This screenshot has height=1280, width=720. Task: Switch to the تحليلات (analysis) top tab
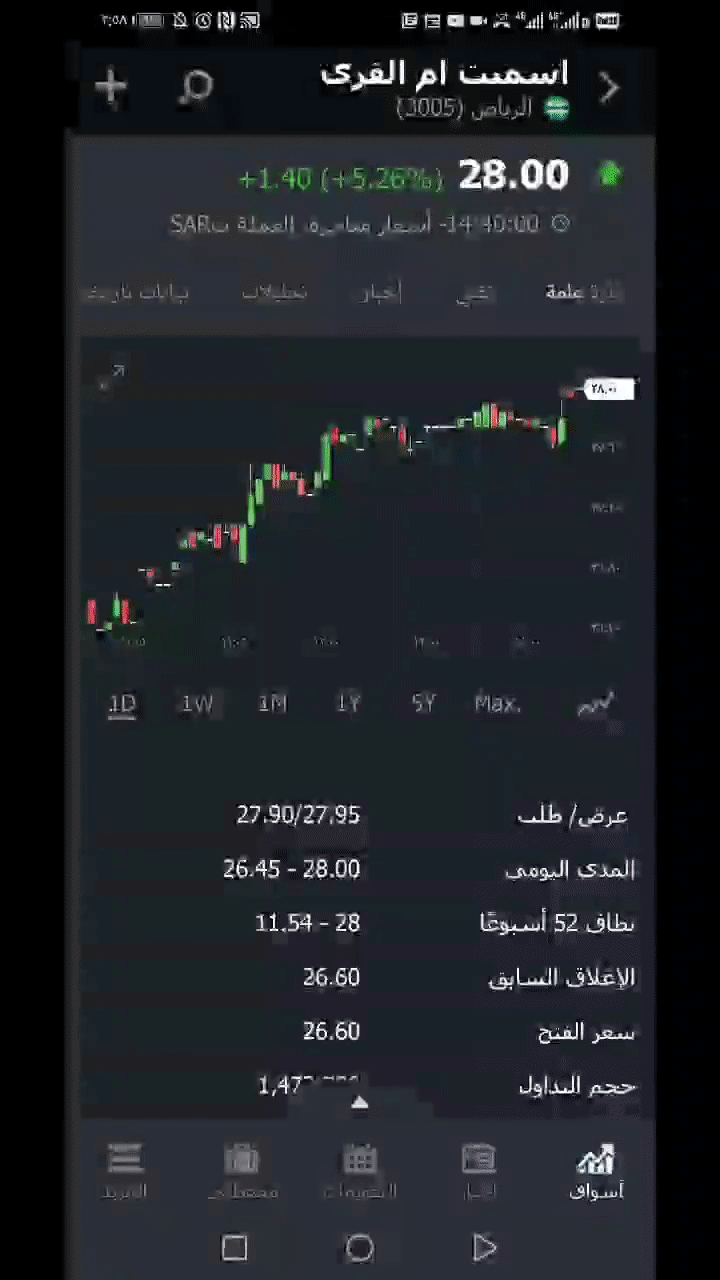tap(275, 292)
